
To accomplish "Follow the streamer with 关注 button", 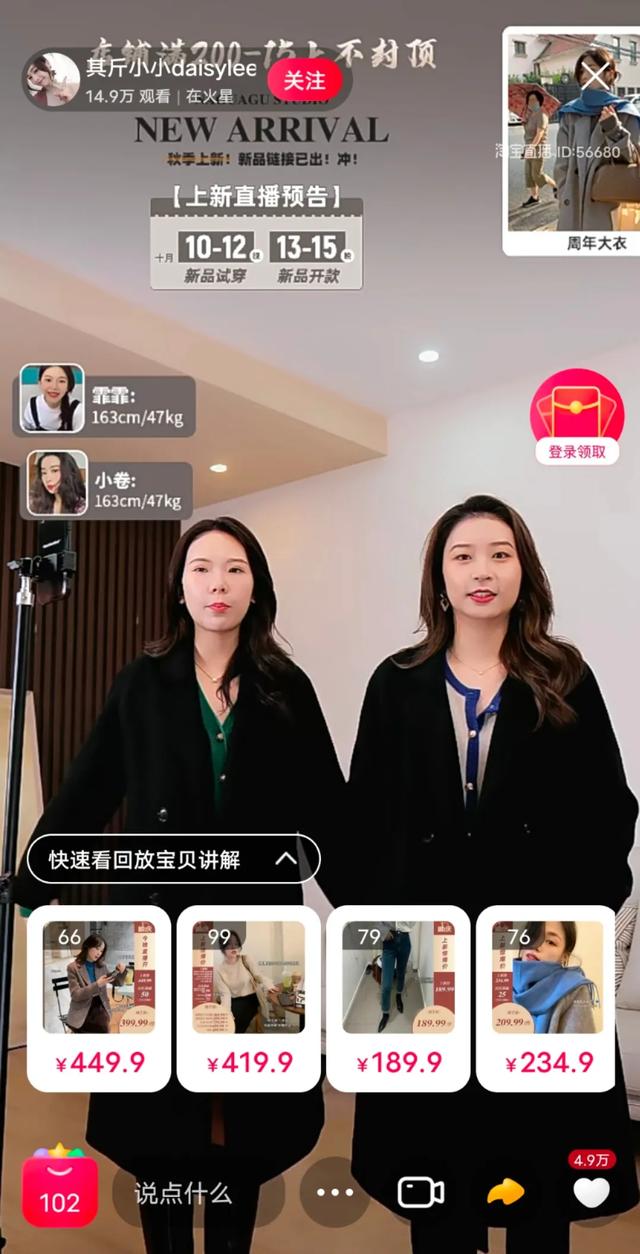I will 304,79.
